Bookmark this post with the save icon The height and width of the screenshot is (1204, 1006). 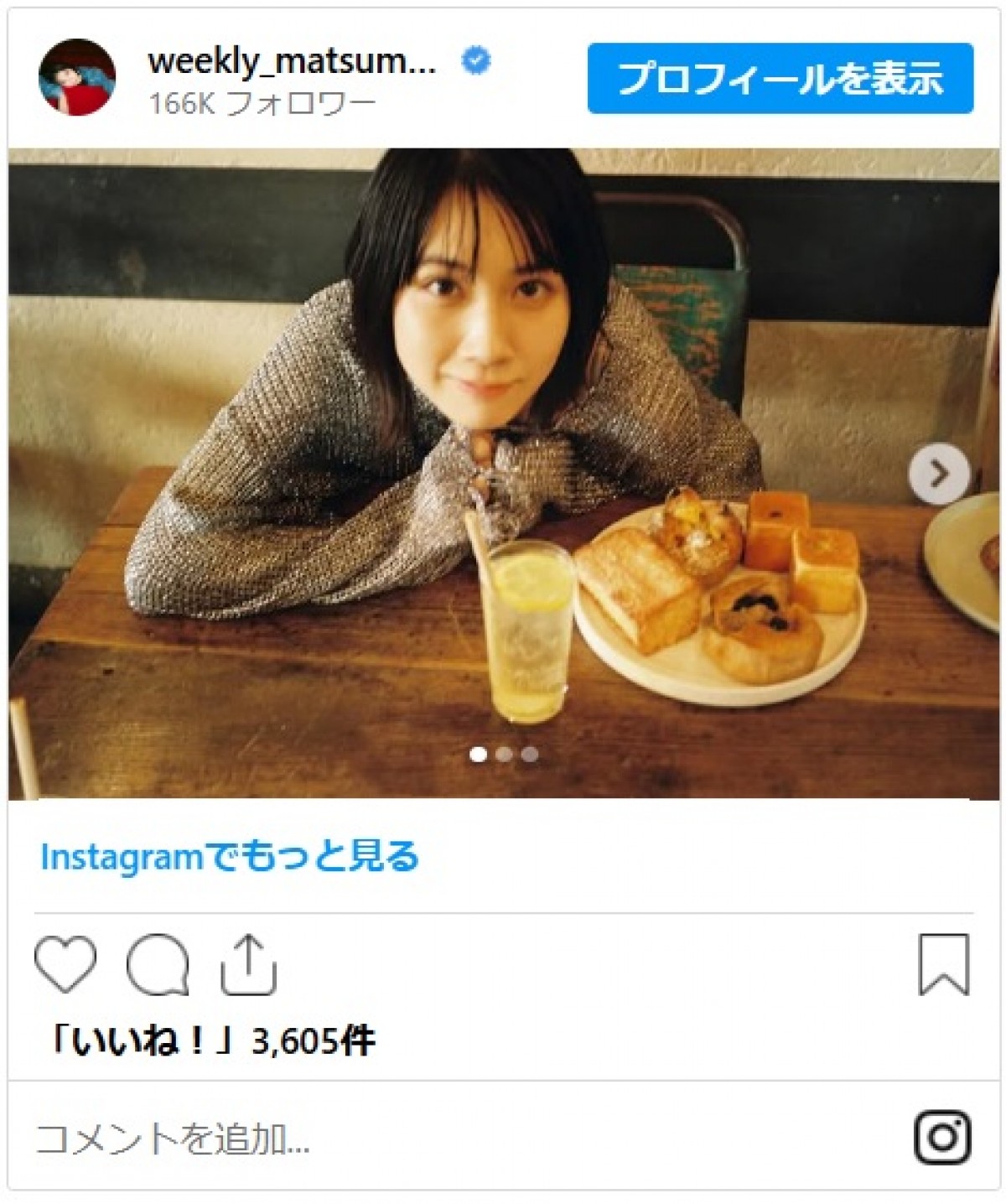pyautogui.click(x=944, y=964)
